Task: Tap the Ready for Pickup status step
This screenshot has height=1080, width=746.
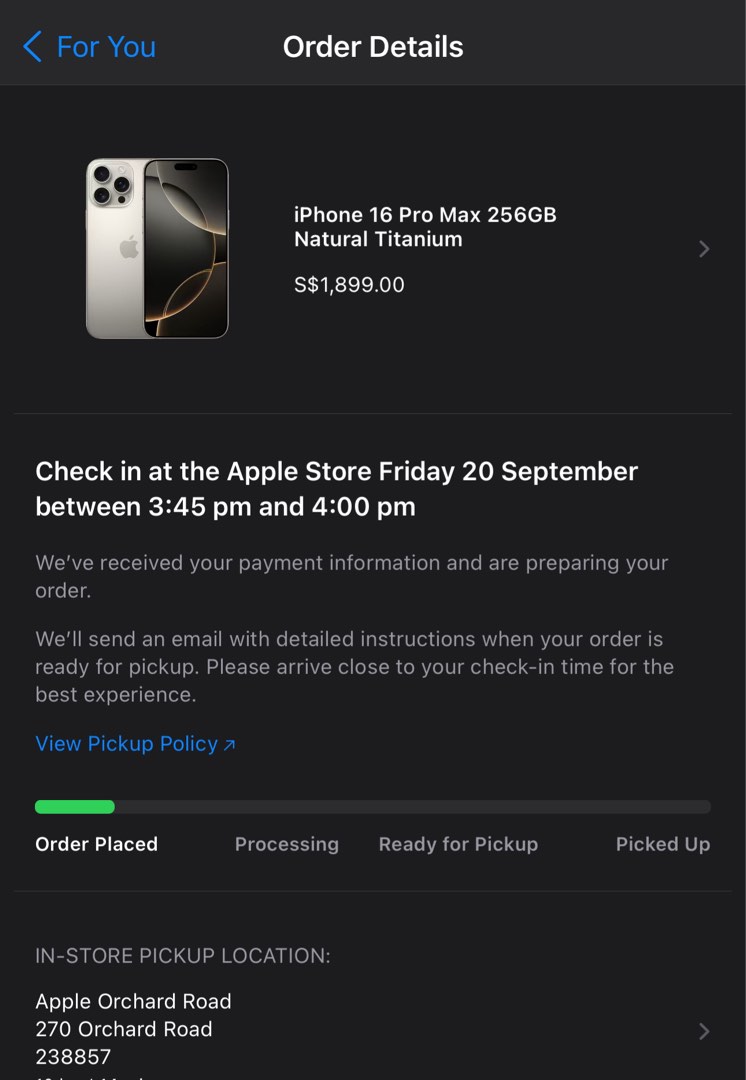Action: [458, 844]
